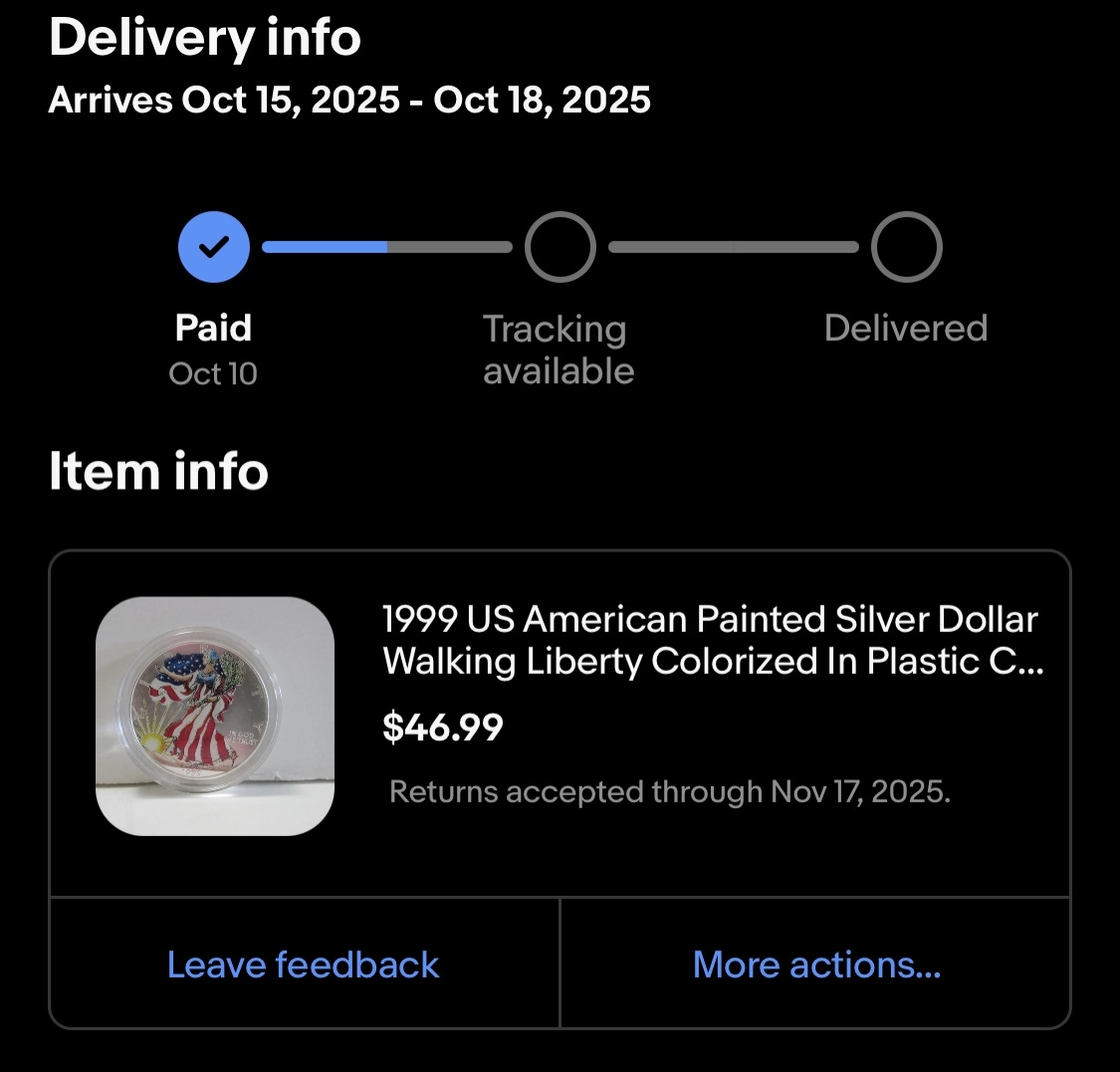View the 1999 US American Painted Silver Dollar listing

click(712, 640)
